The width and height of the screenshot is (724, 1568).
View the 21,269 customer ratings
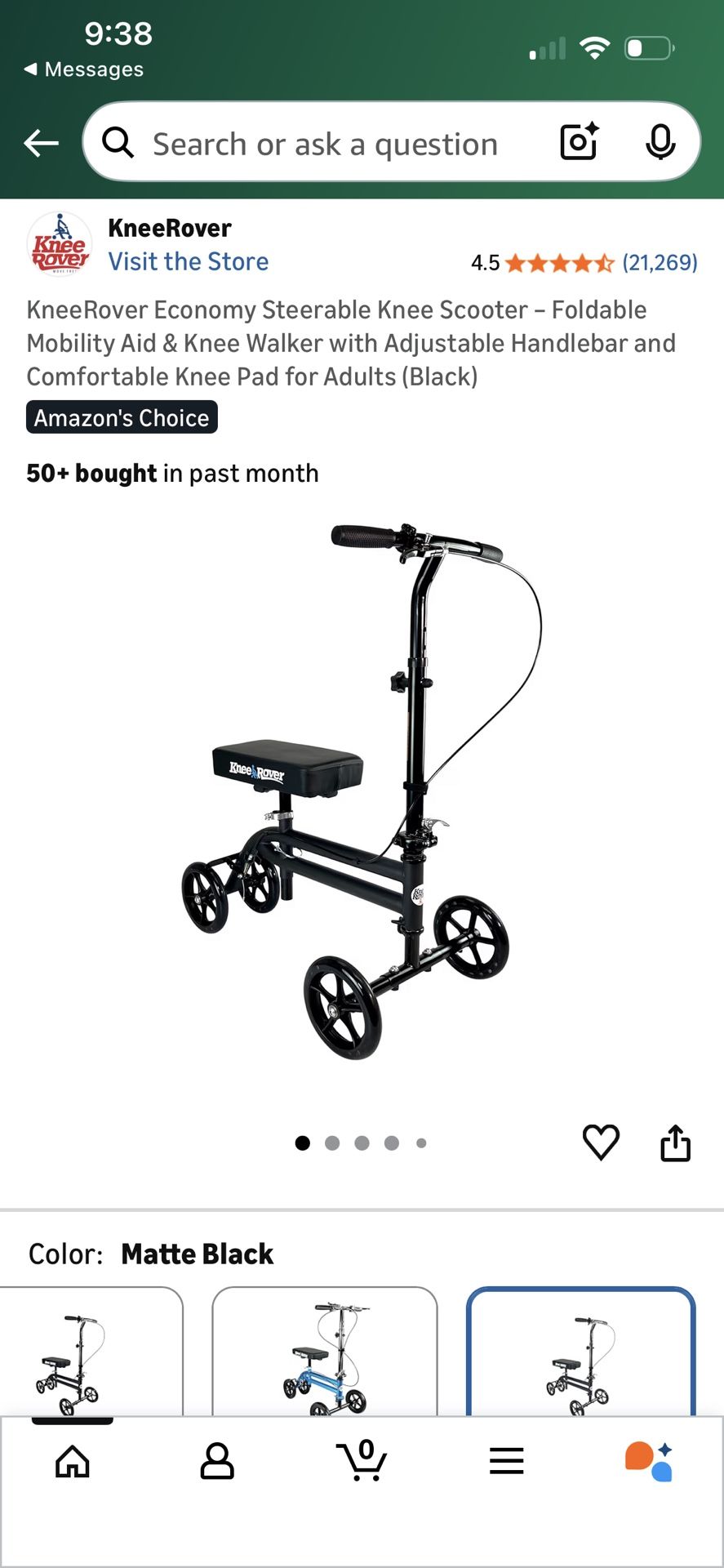[658, 262]
